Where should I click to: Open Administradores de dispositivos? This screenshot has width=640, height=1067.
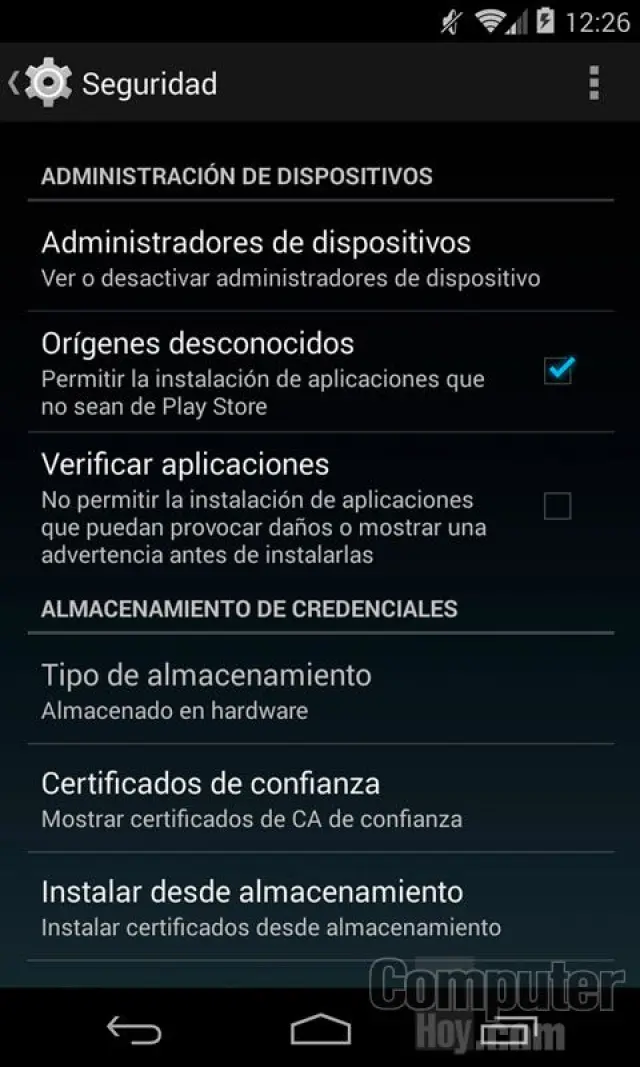[x=290, y=258]
